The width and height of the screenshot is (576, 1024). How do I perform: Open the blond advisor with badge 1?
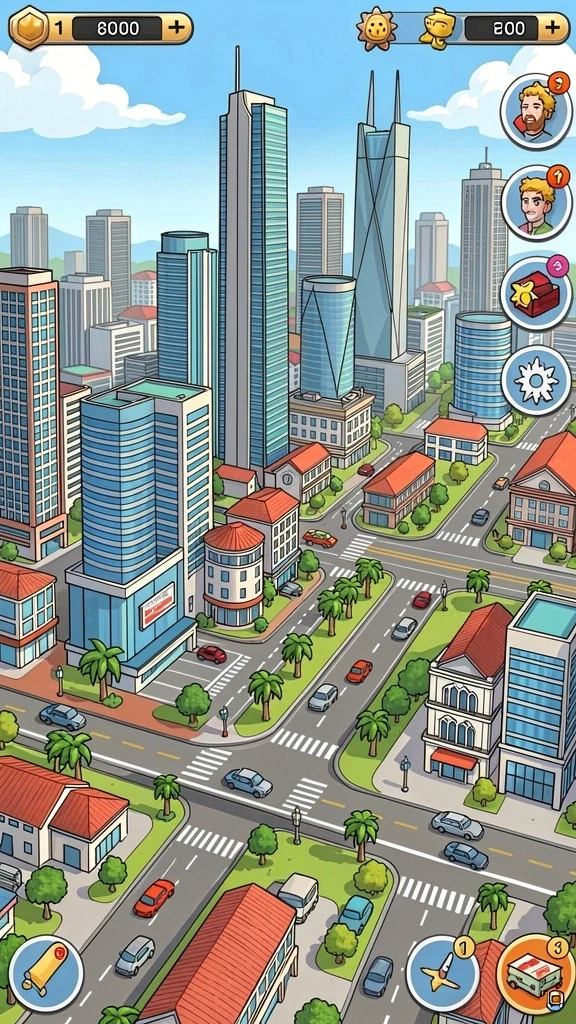pos(537,203)
